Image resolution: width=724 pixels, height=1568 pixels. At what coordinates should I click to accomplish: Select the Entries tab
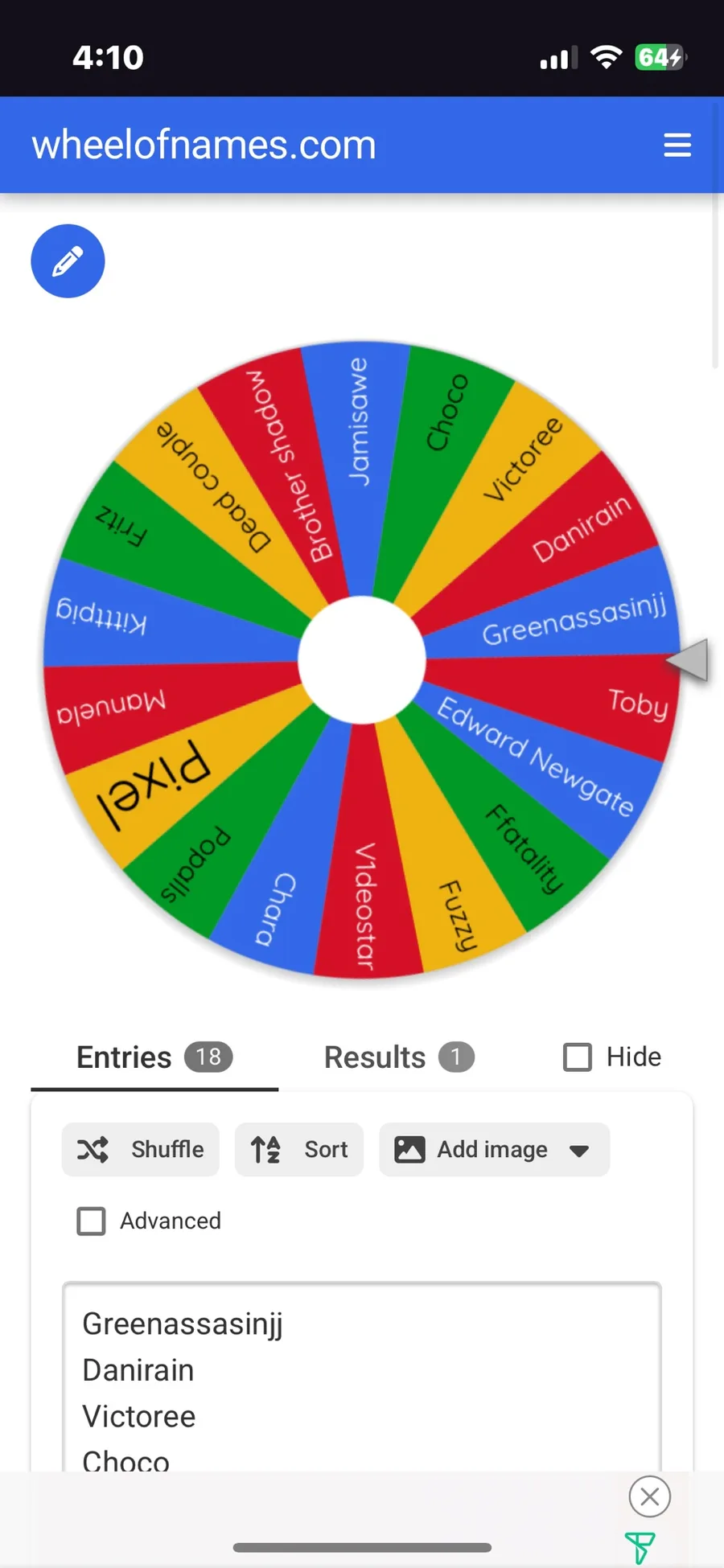coord(154,1057)
